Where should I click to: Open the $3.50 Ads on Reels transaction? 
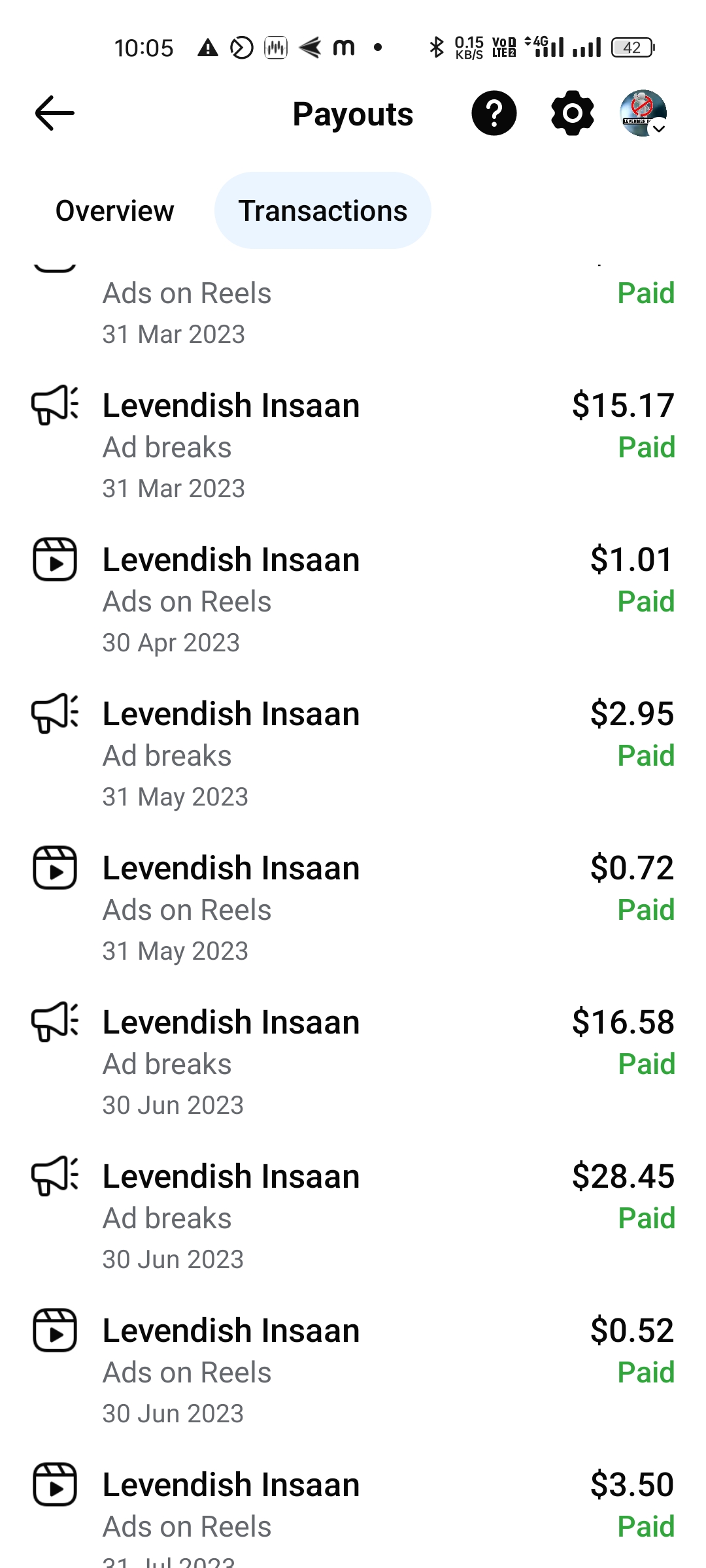tap(353, 1509)
